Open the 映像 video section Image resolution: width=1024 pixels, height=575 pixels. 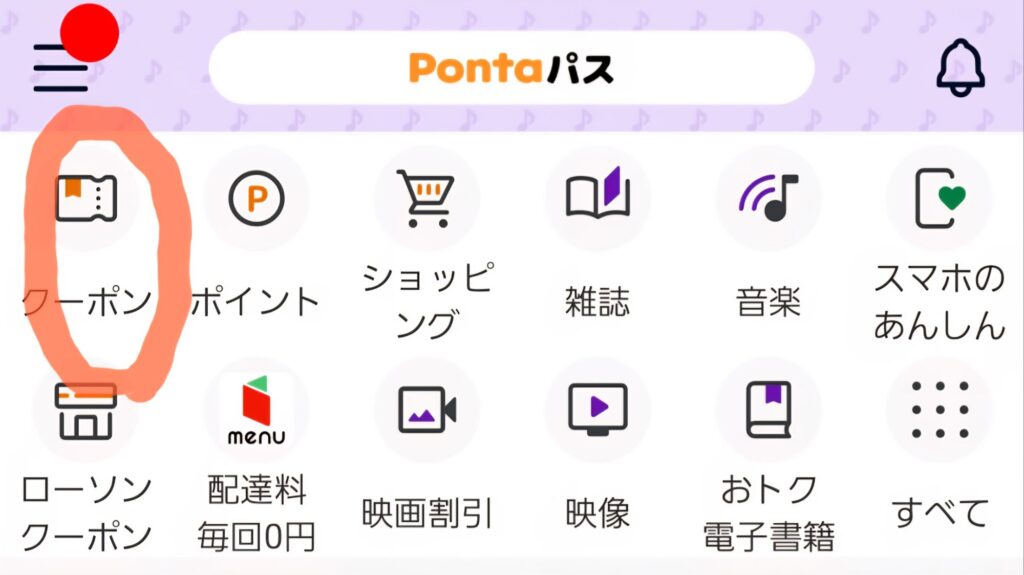point(597,412)
